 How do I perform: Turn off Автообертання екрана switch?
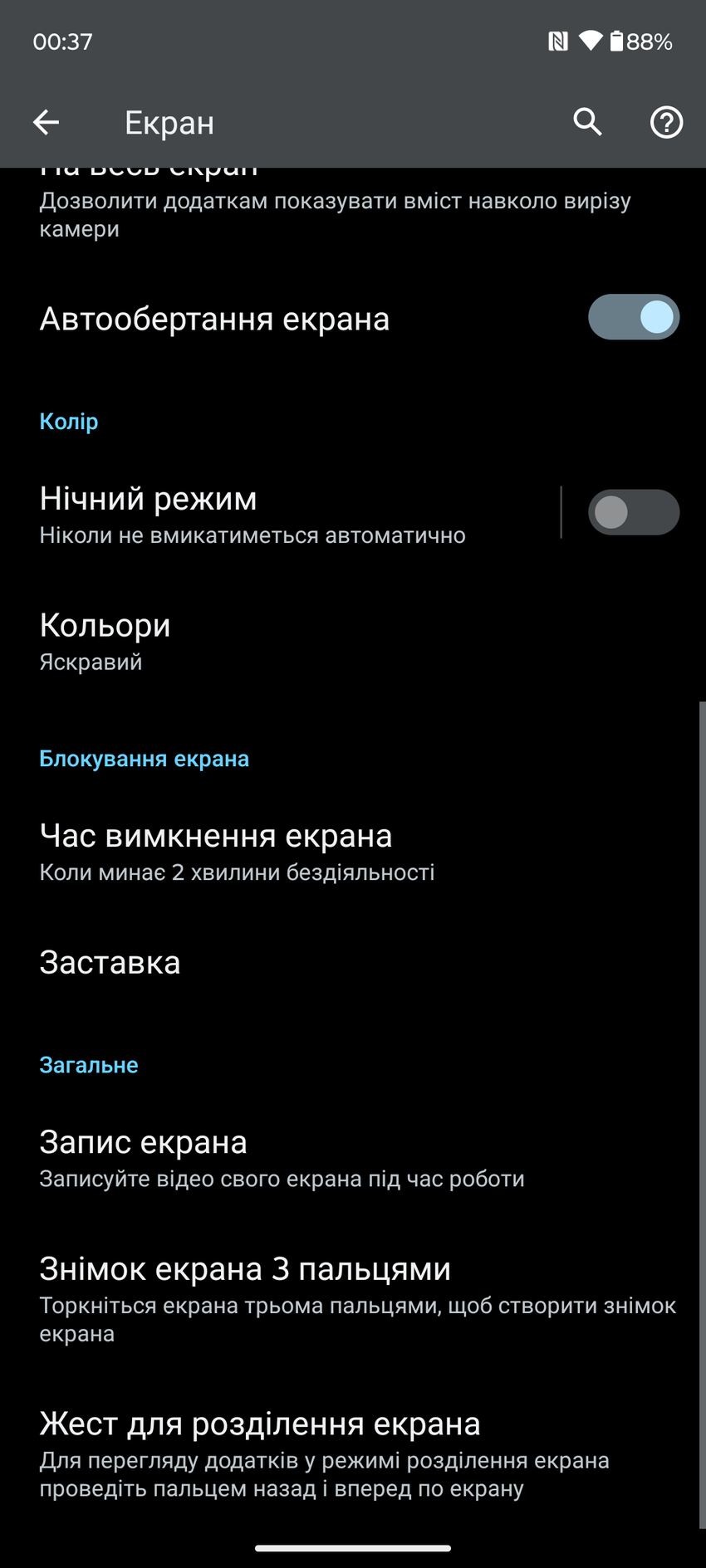(633, 318)
